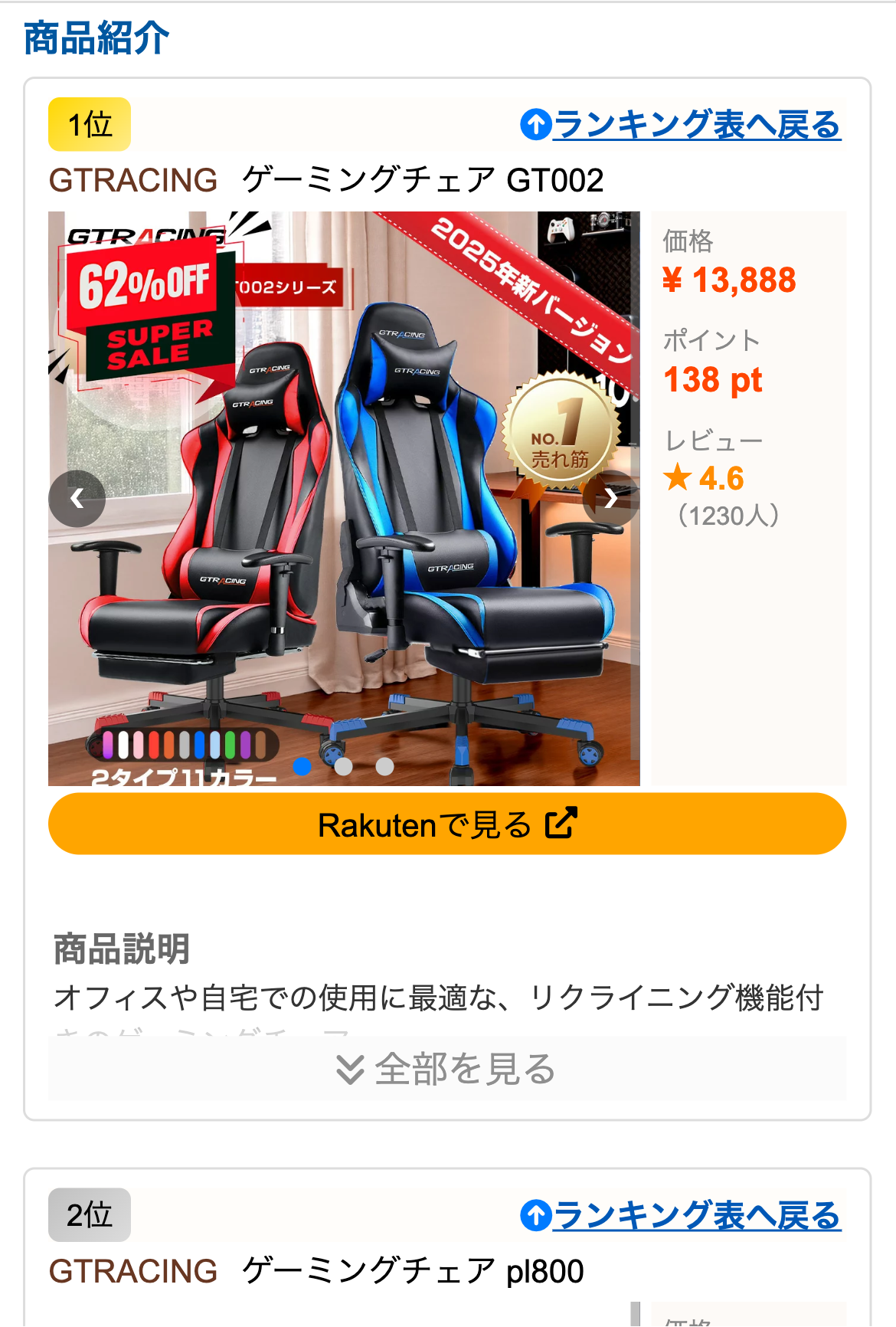Viewport: 896px width, 1327px height.
Task: Show previous image of GT002 chair
Action: [77, 499]
